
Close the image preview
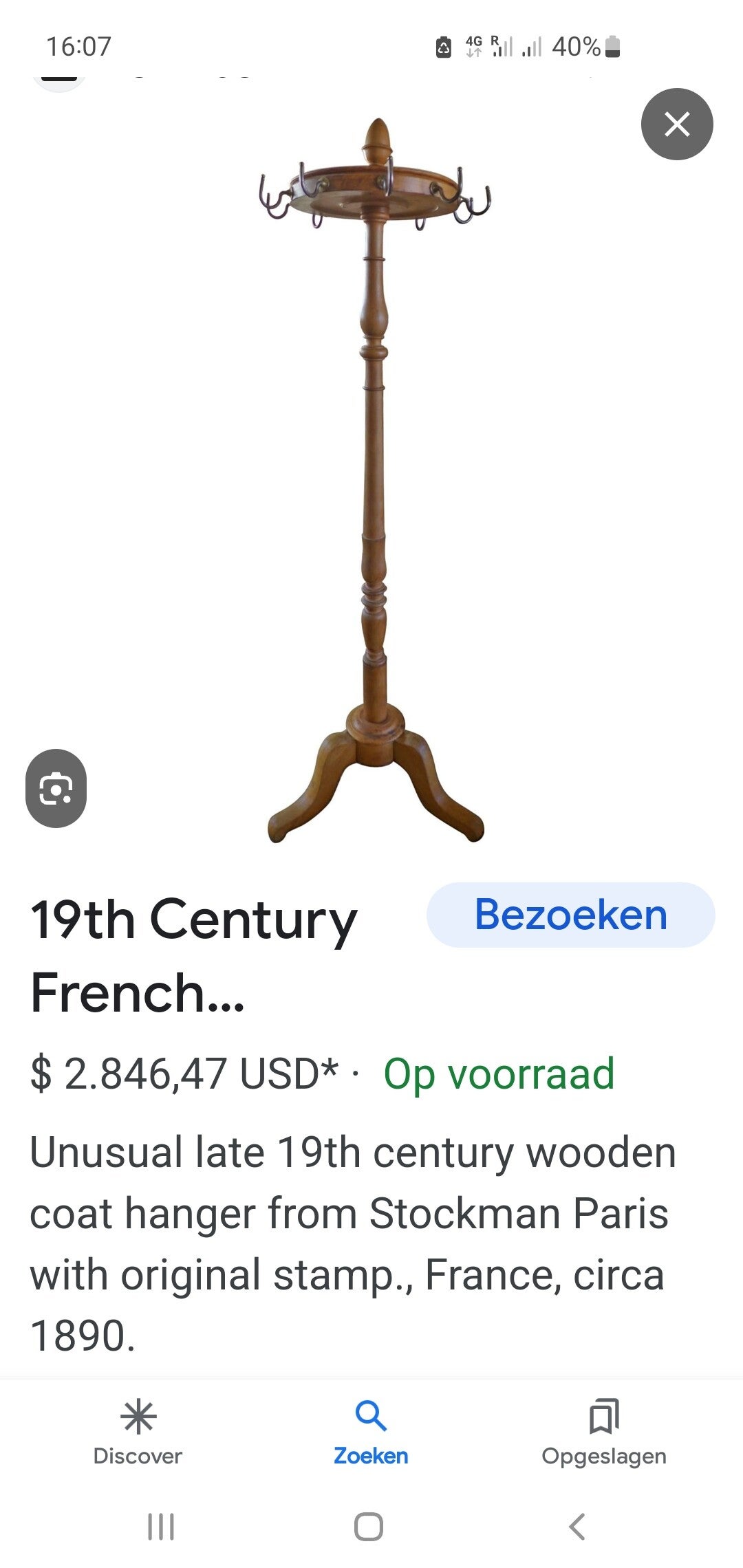pyautogui.click(x=677, y=124)
